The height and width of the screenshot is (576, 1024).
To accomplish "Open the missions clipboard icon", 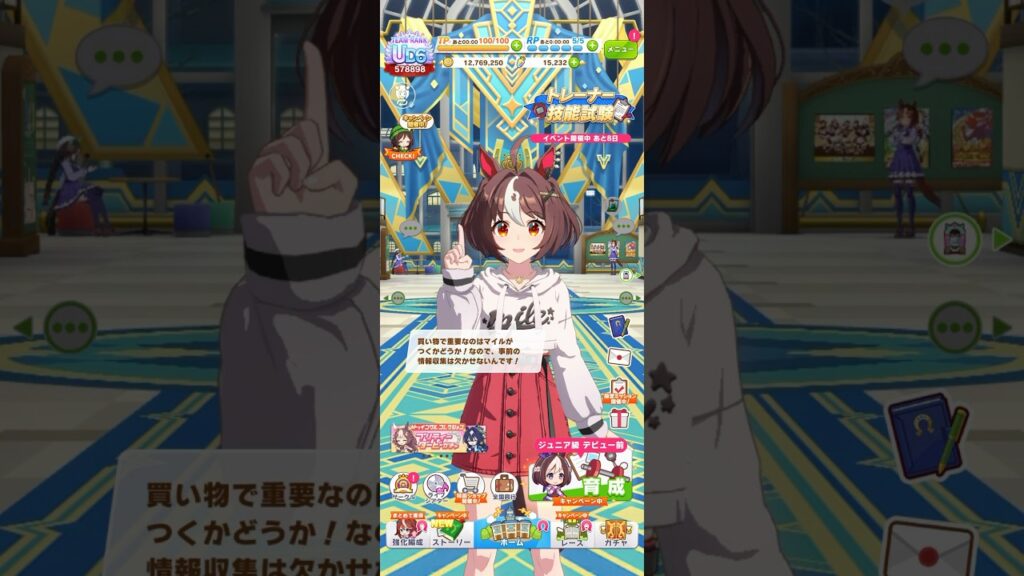I will click(x=619, y=391).
